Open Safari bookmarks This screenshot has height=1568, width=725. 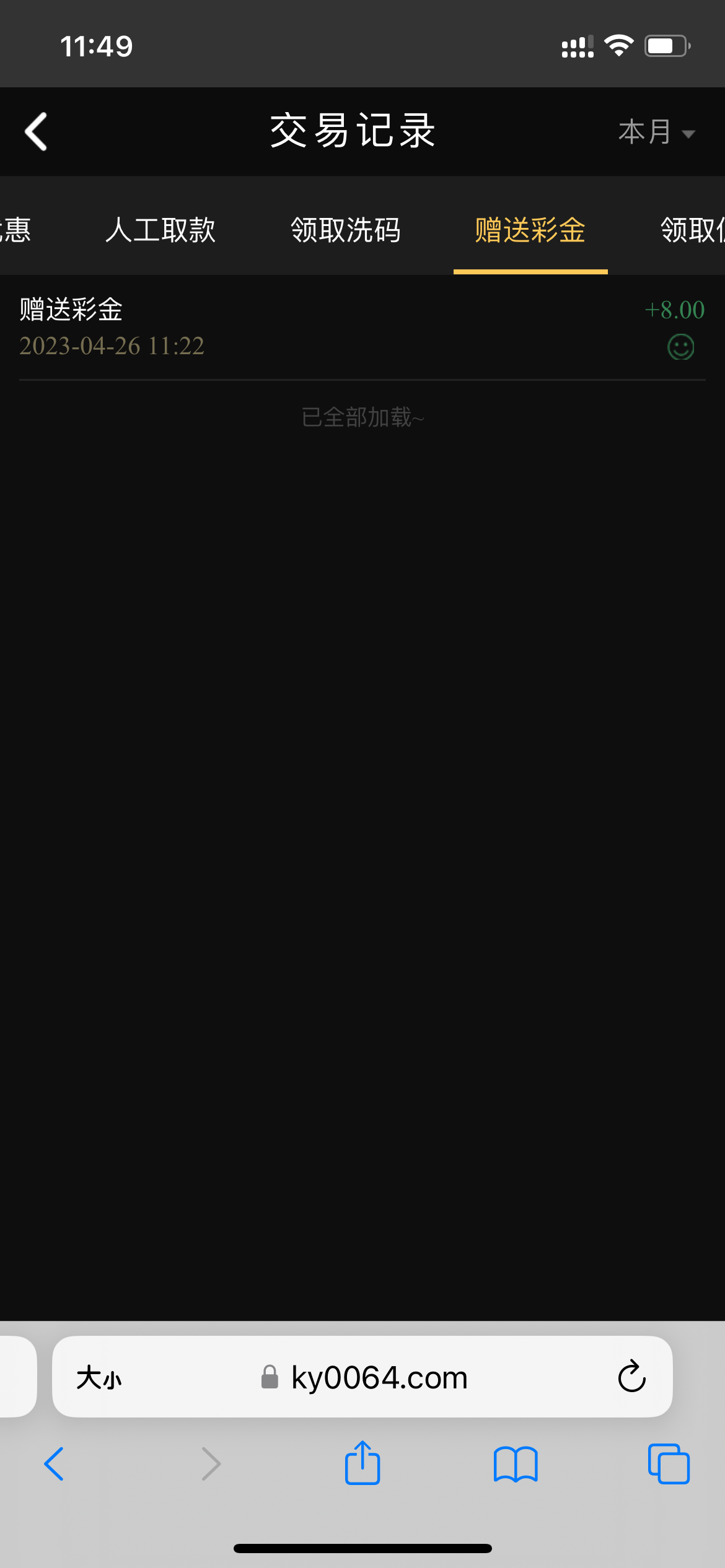coord(516,1464)
